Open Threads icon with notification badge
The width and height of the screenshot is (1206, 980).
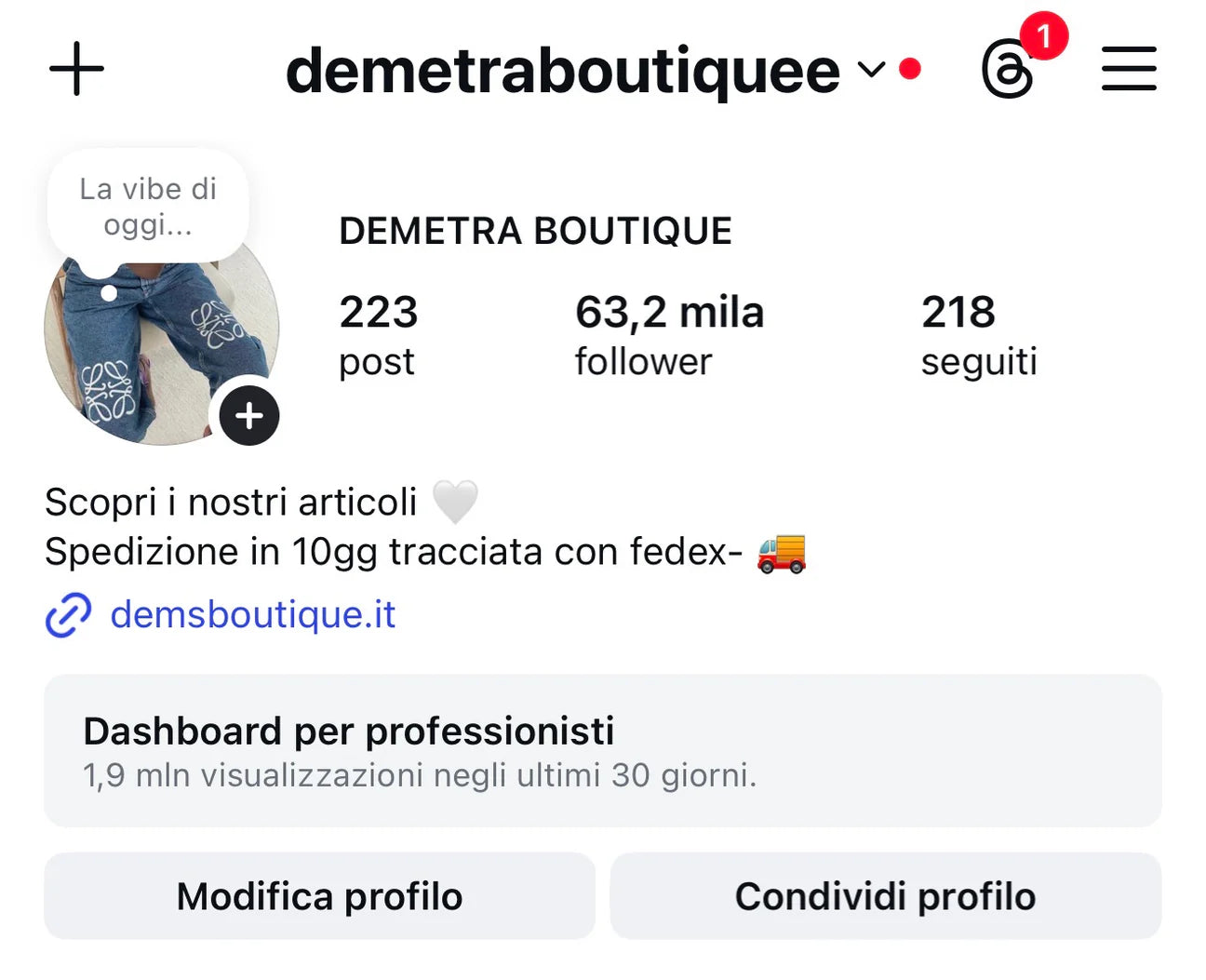(x=1009, y=69)
